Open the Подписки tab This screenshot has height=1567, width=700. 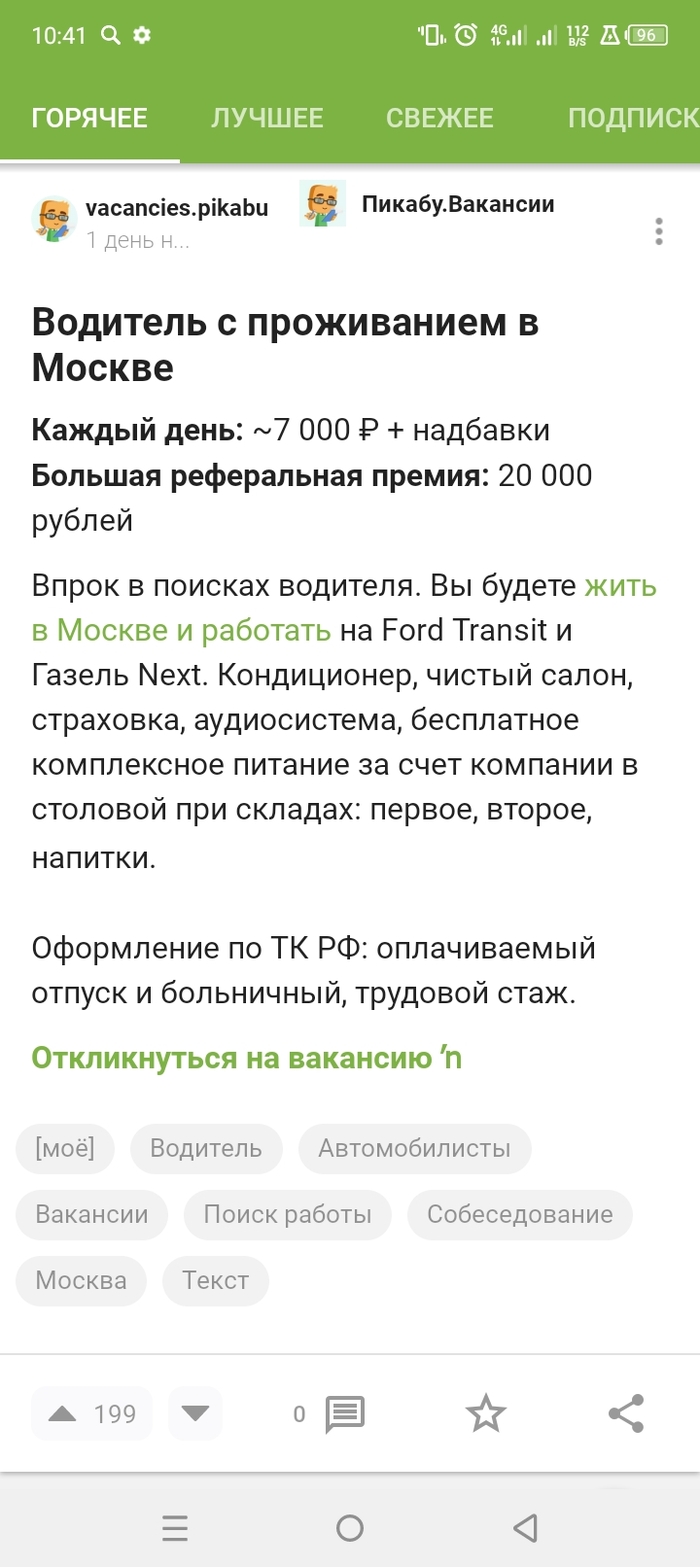(632, 118)
